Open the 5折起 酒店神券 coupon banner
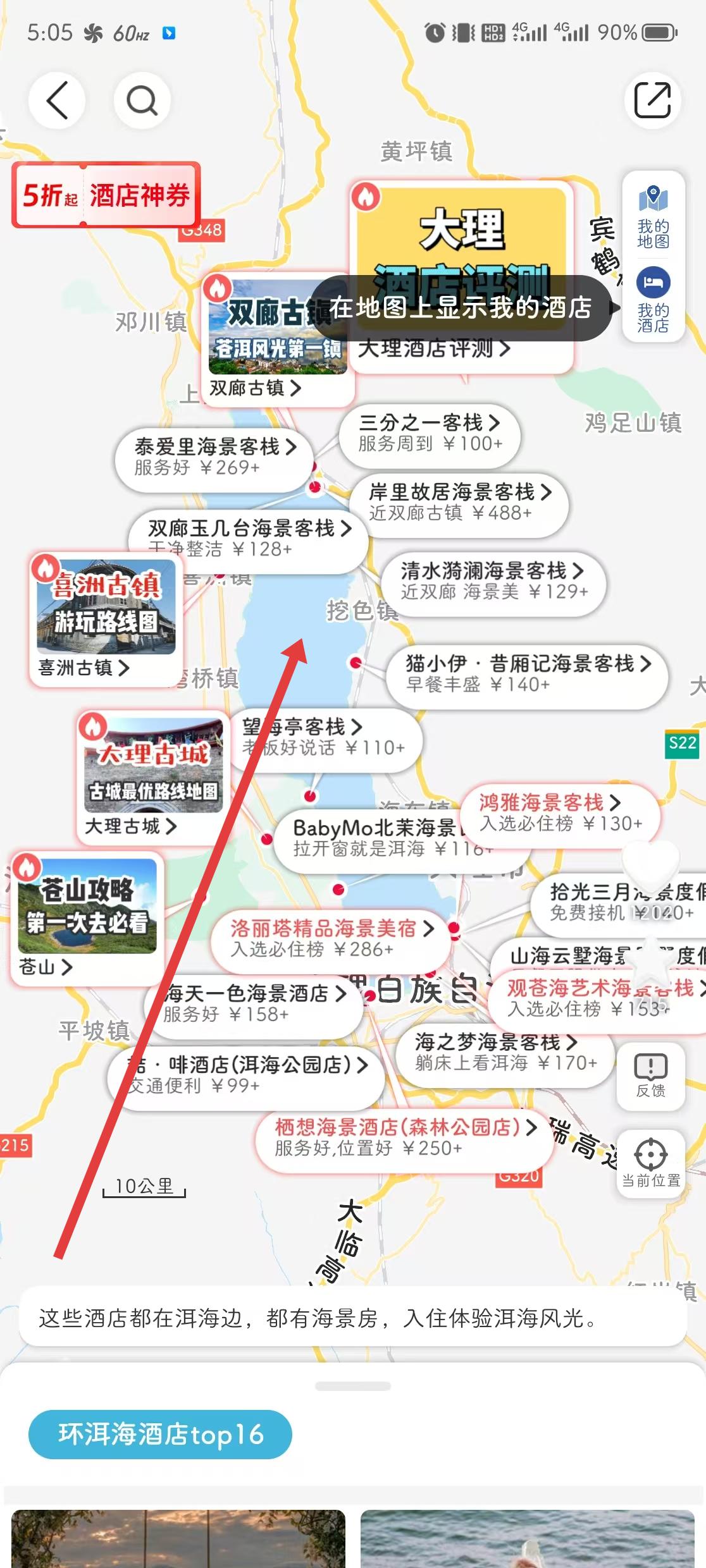 106,195
